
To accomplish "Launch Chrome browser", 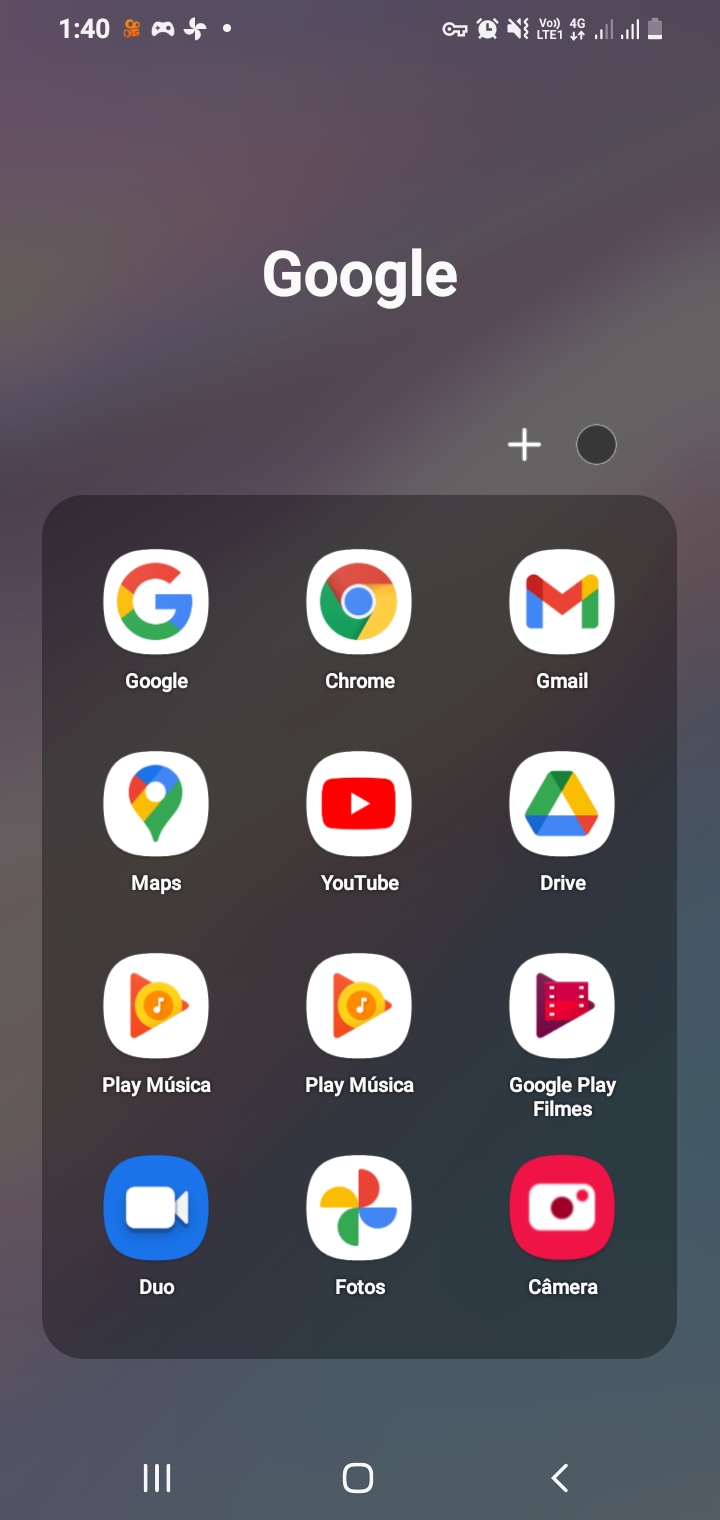I will (x=359, y=602).
